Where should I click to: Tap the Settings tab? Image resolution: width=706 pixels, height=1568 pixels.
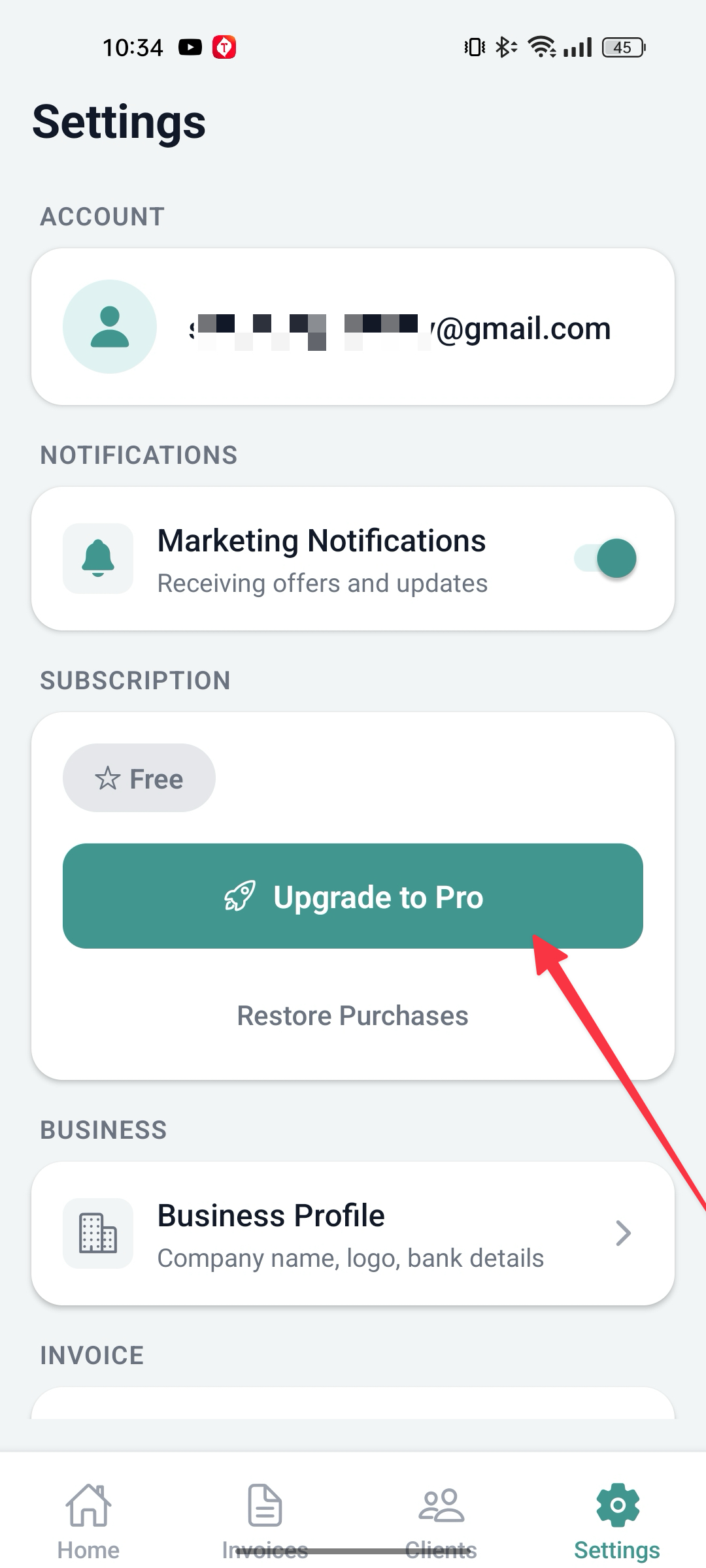pos(617,1521)
